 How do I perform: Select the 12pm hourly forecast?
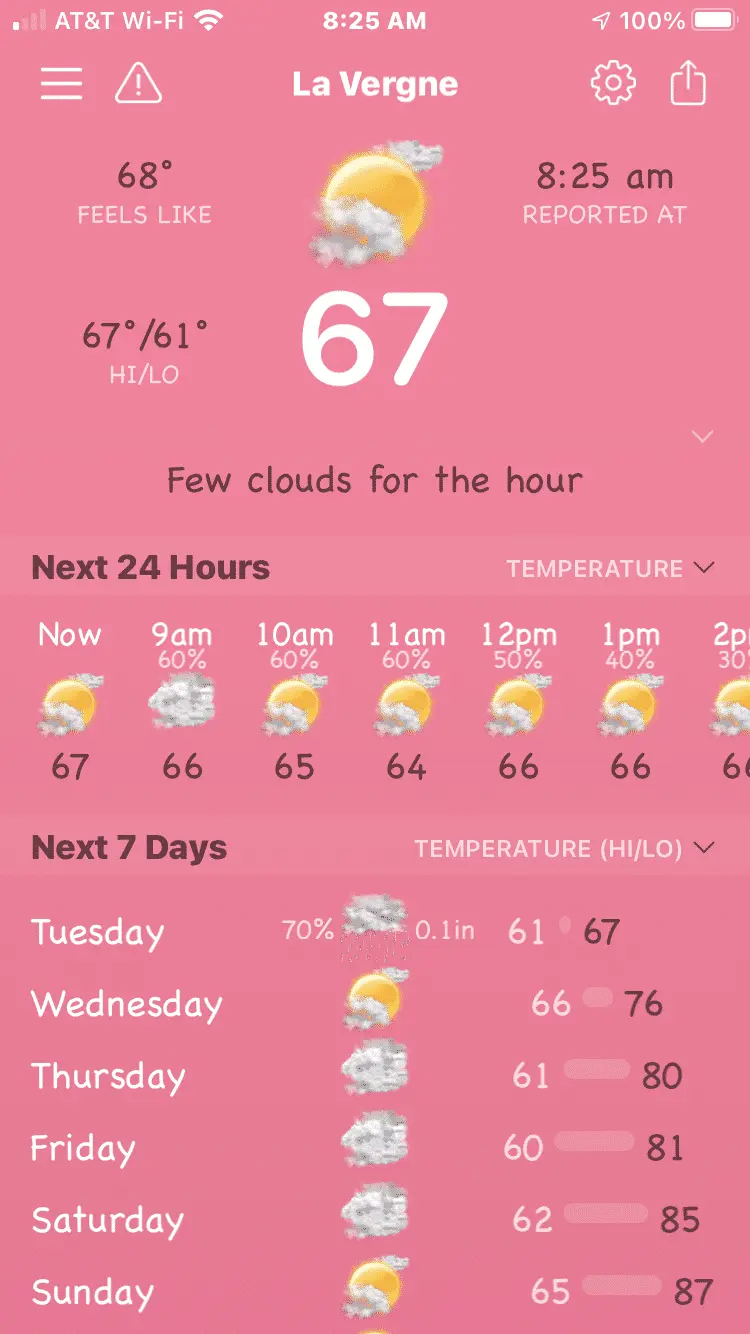click(x=518, y=702)
